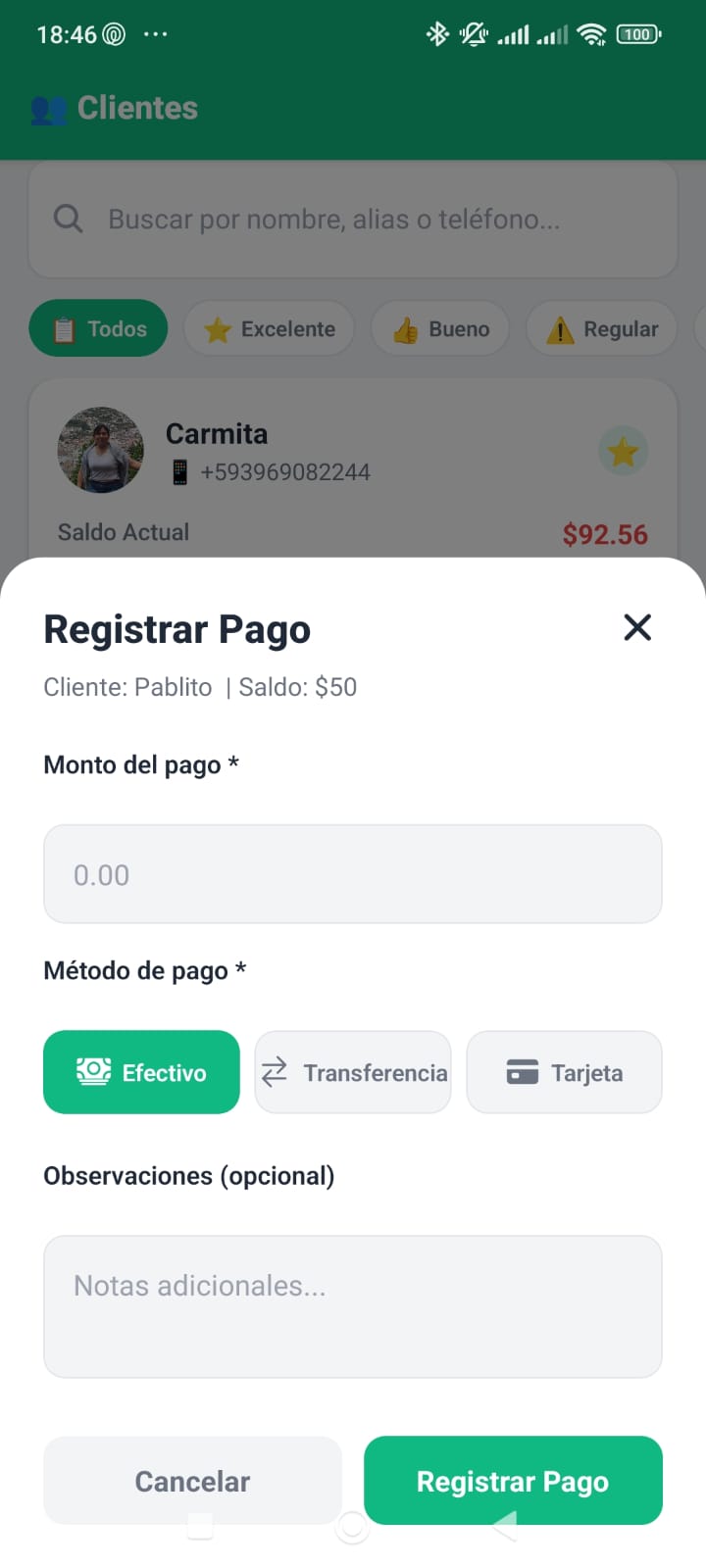
Task: Click the phone icon beside Carmita's number
Action: [181, 471]
